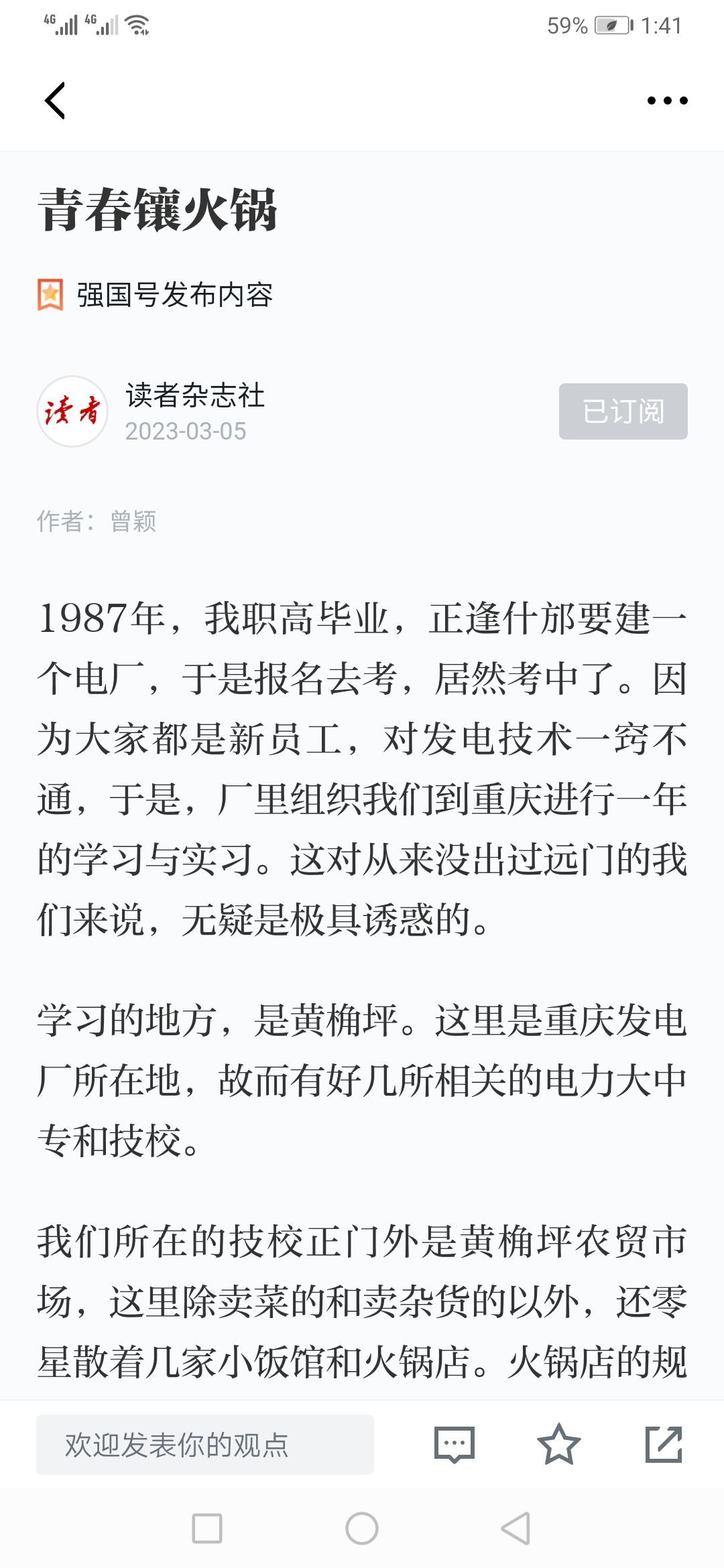724x1568 pixels.
Task: Tap the system home circle button
Action: coord(362,1528)
